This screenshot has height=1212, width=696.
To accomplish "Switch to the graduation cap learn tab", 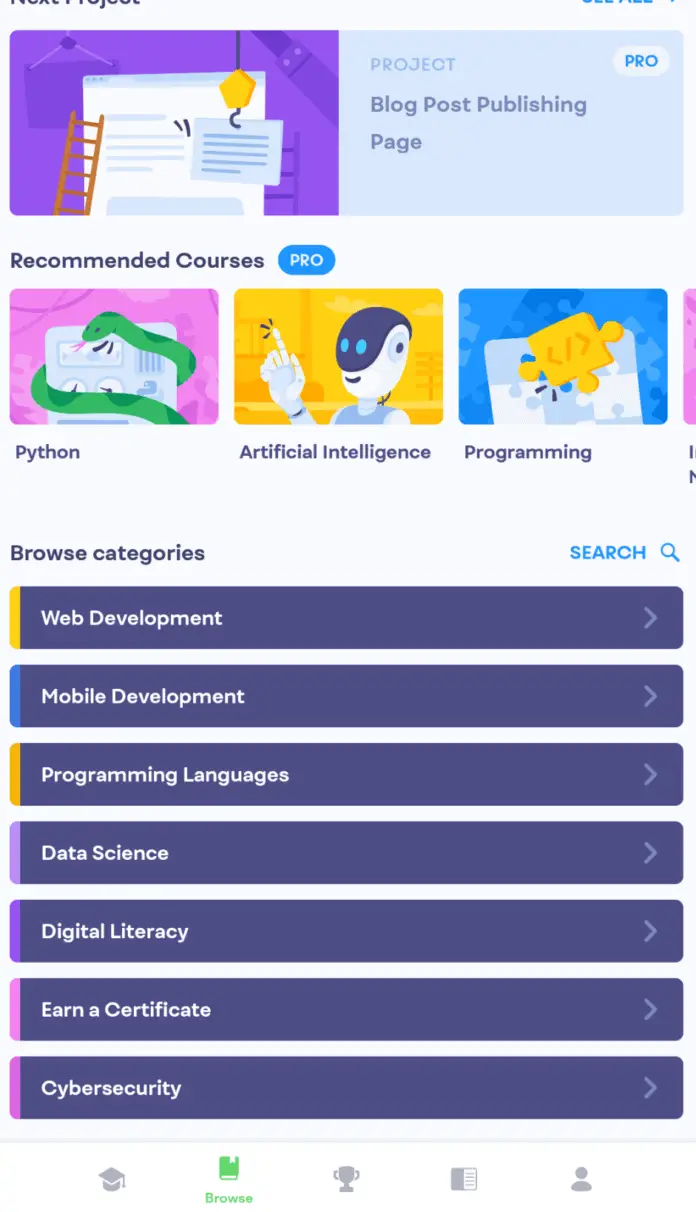I will [x=112, y=1180].
